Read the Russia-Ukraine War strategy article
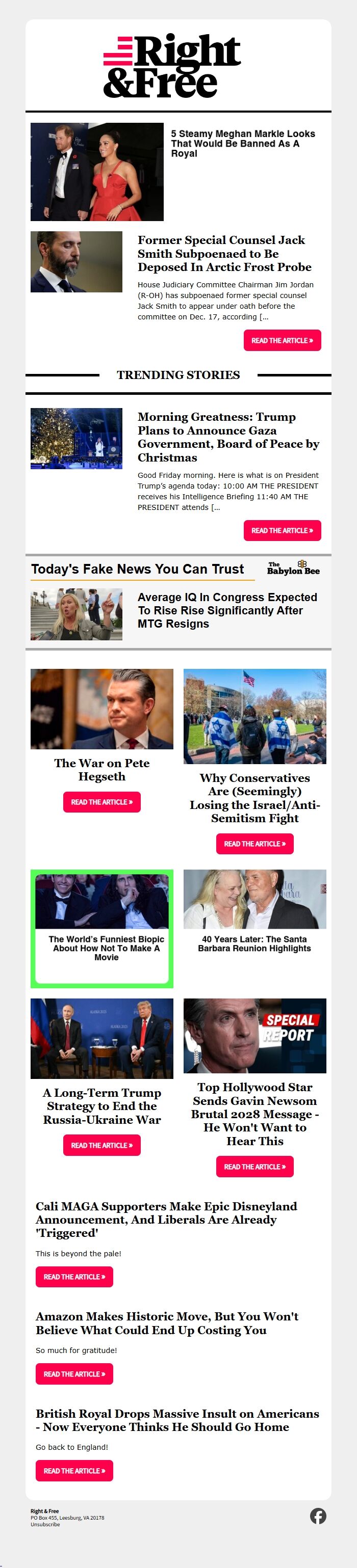 coord(101,1145)
